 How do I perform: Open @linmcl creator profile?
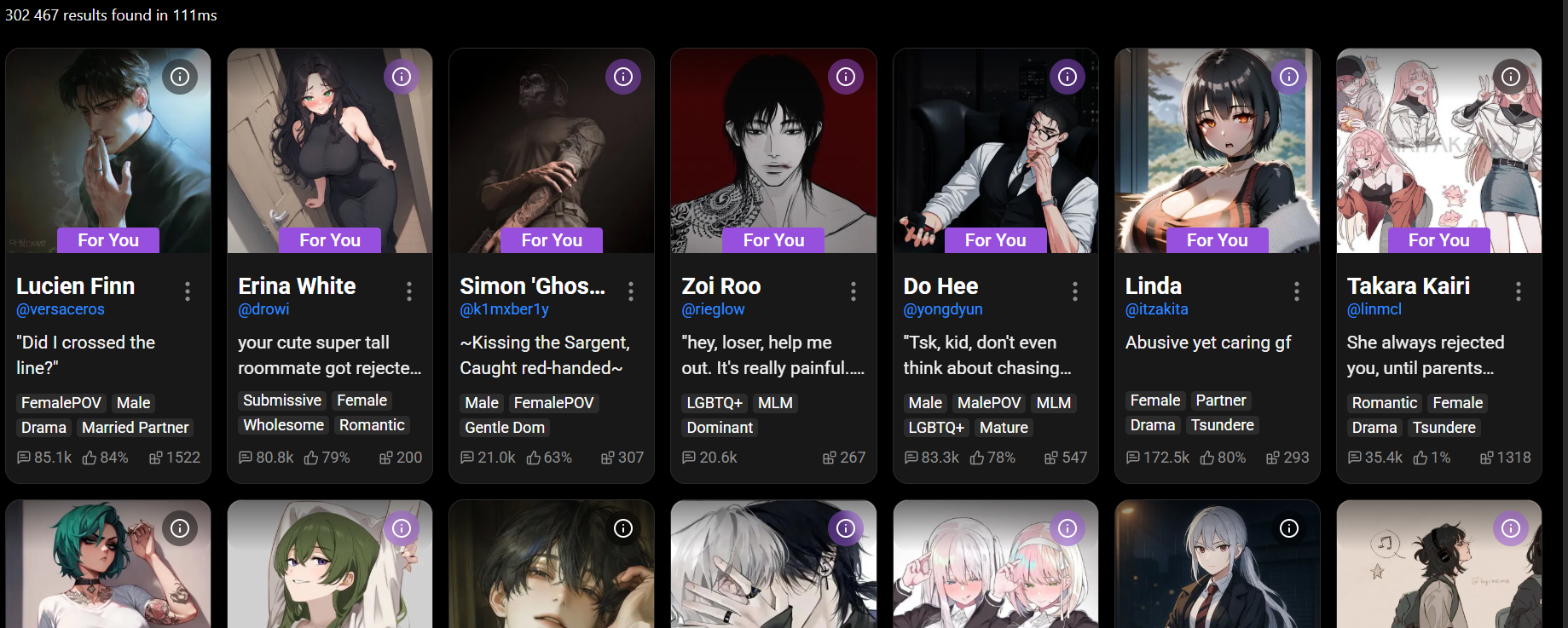[1374, 309]
